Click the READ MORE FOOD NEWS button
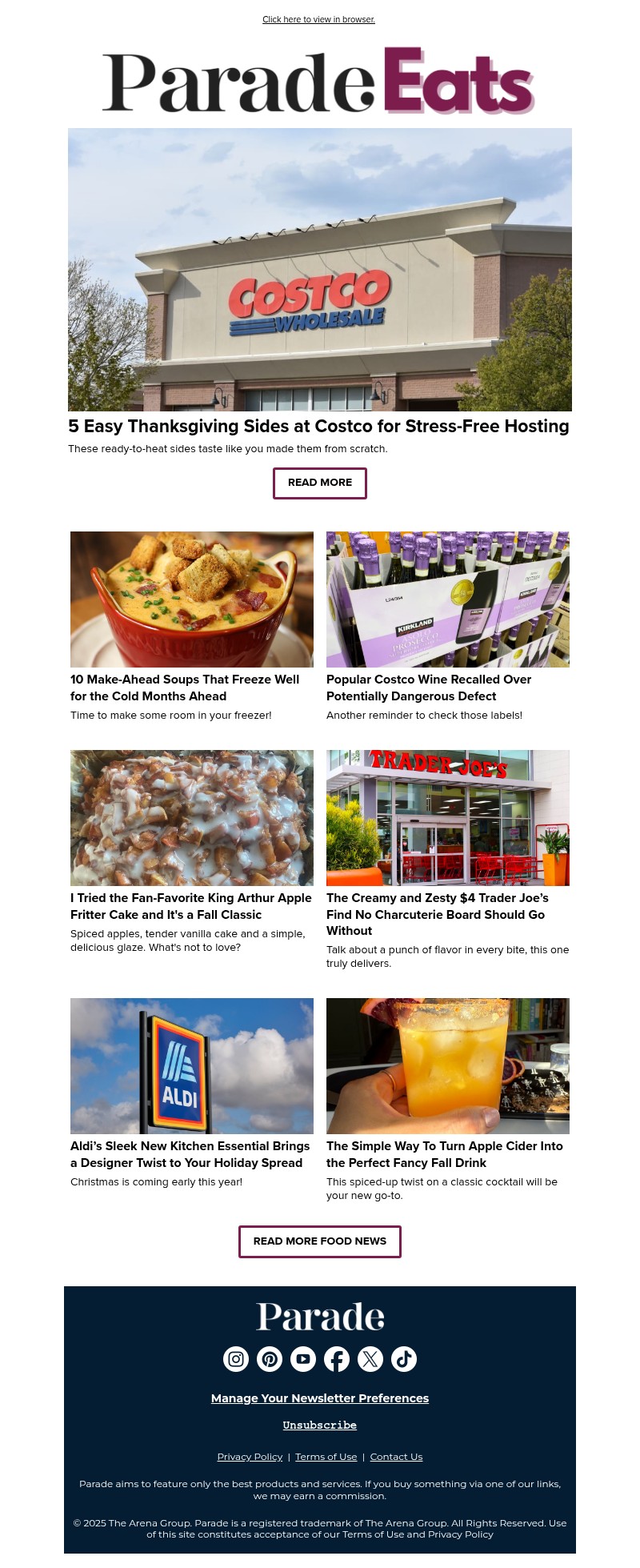This screenshot has width=640, height=1568. 319,1241
